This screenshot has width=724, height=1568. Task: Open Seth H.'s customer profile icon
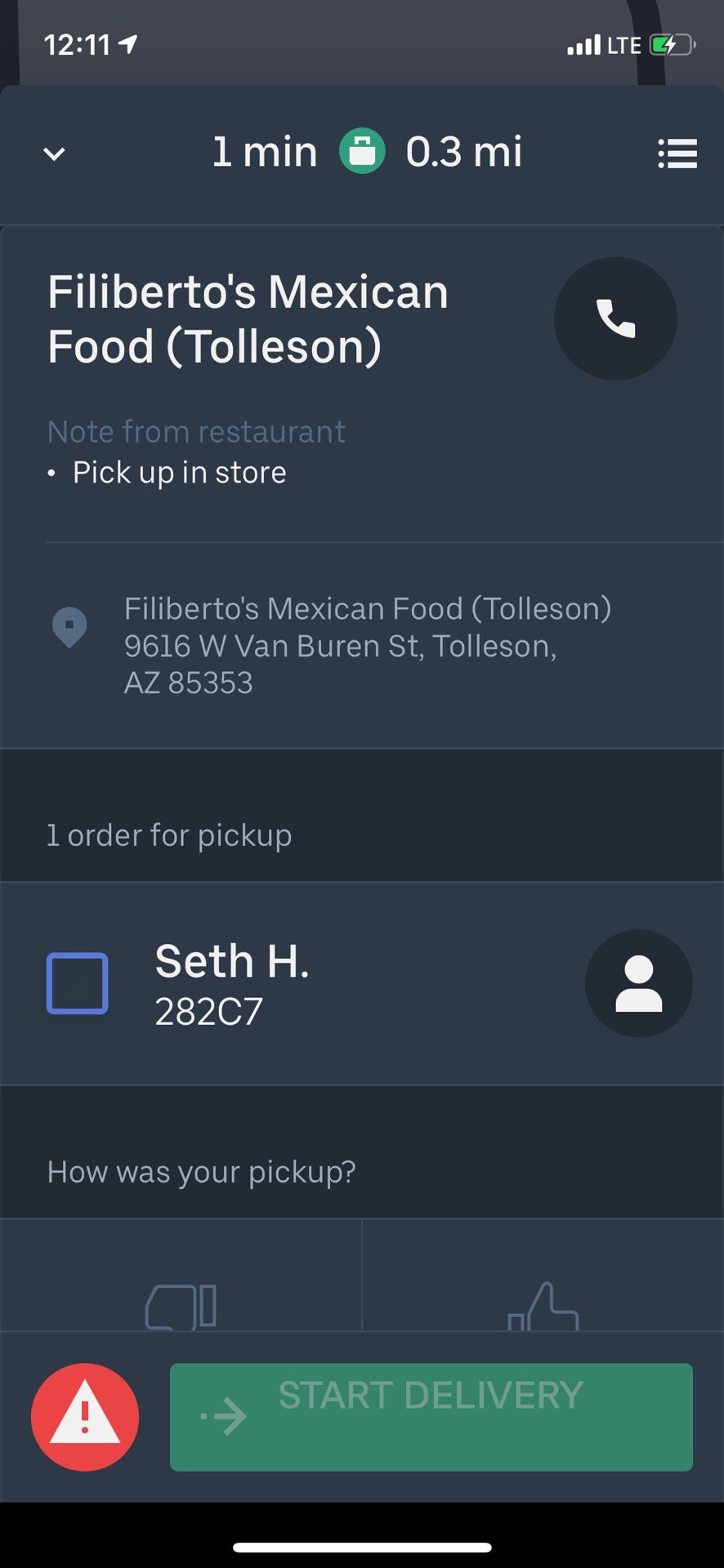click(x=638, y=983)
